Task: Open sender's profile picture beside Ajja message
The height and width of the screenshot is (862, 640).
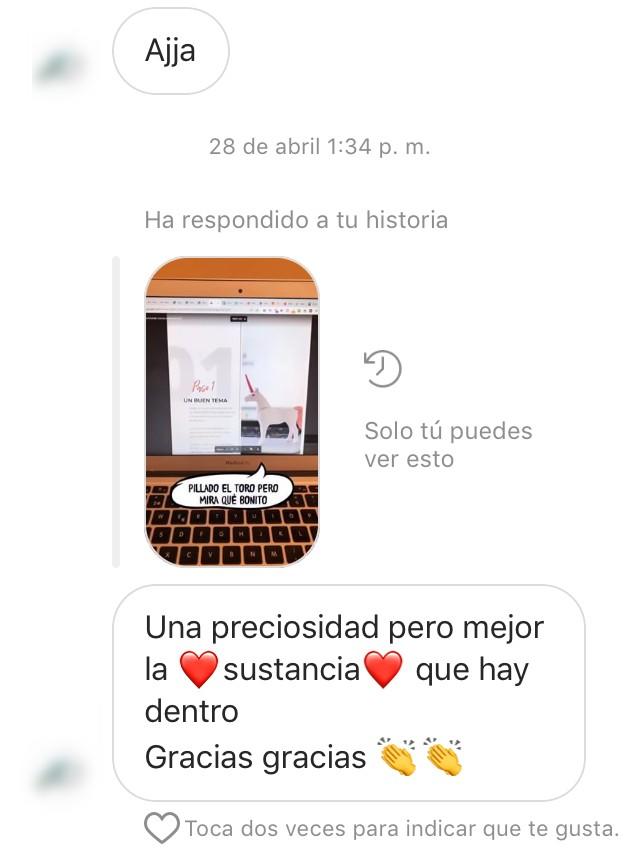Action: [57, 65]
